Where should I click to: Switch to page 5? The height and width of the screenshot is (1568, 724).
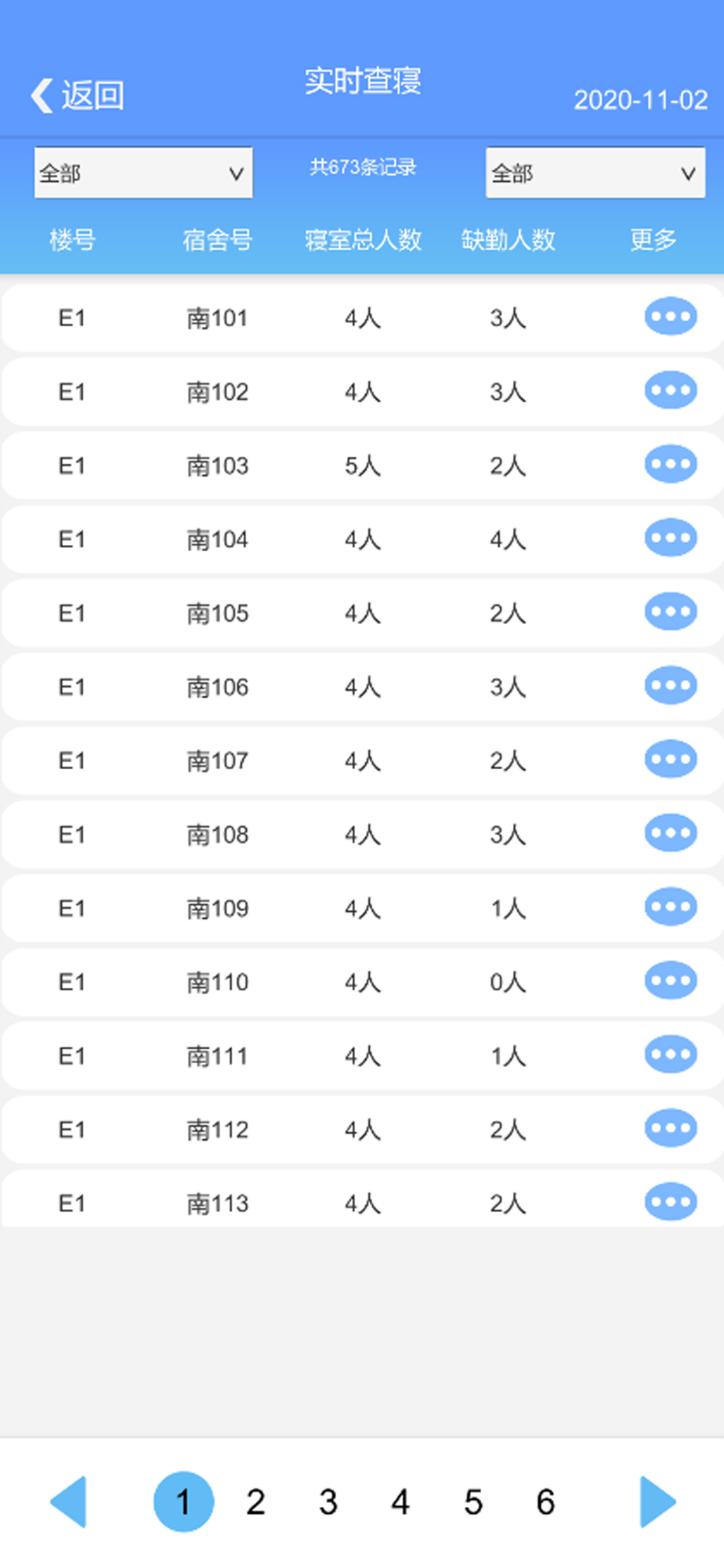point(473,1502)
